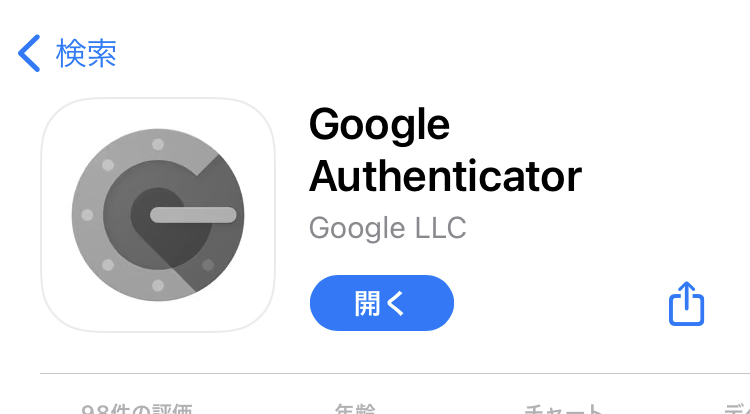
Task: Tap 開く to open Google Authenticator
Action: pos(382,303)
